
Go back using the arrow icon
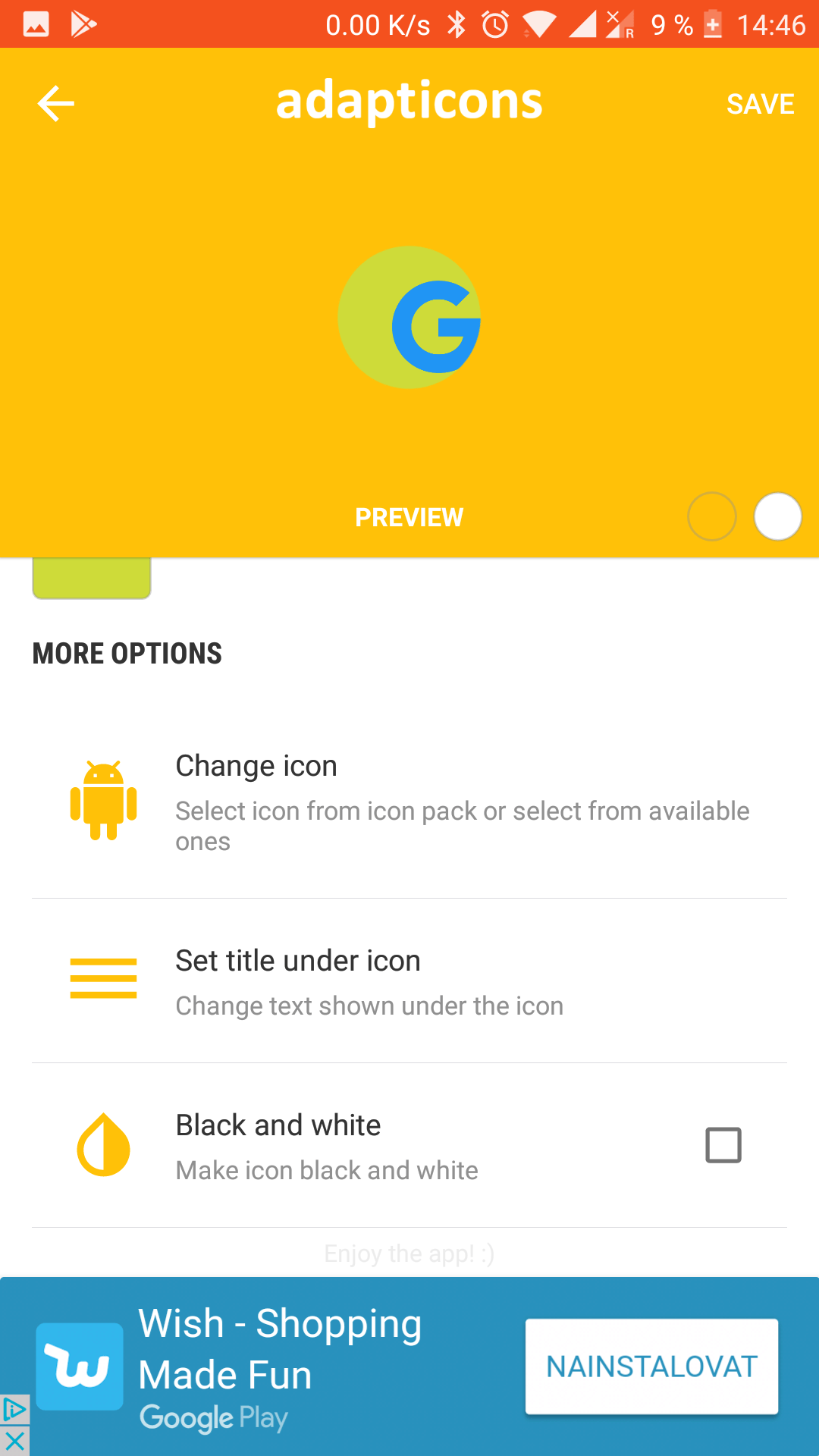55,104
